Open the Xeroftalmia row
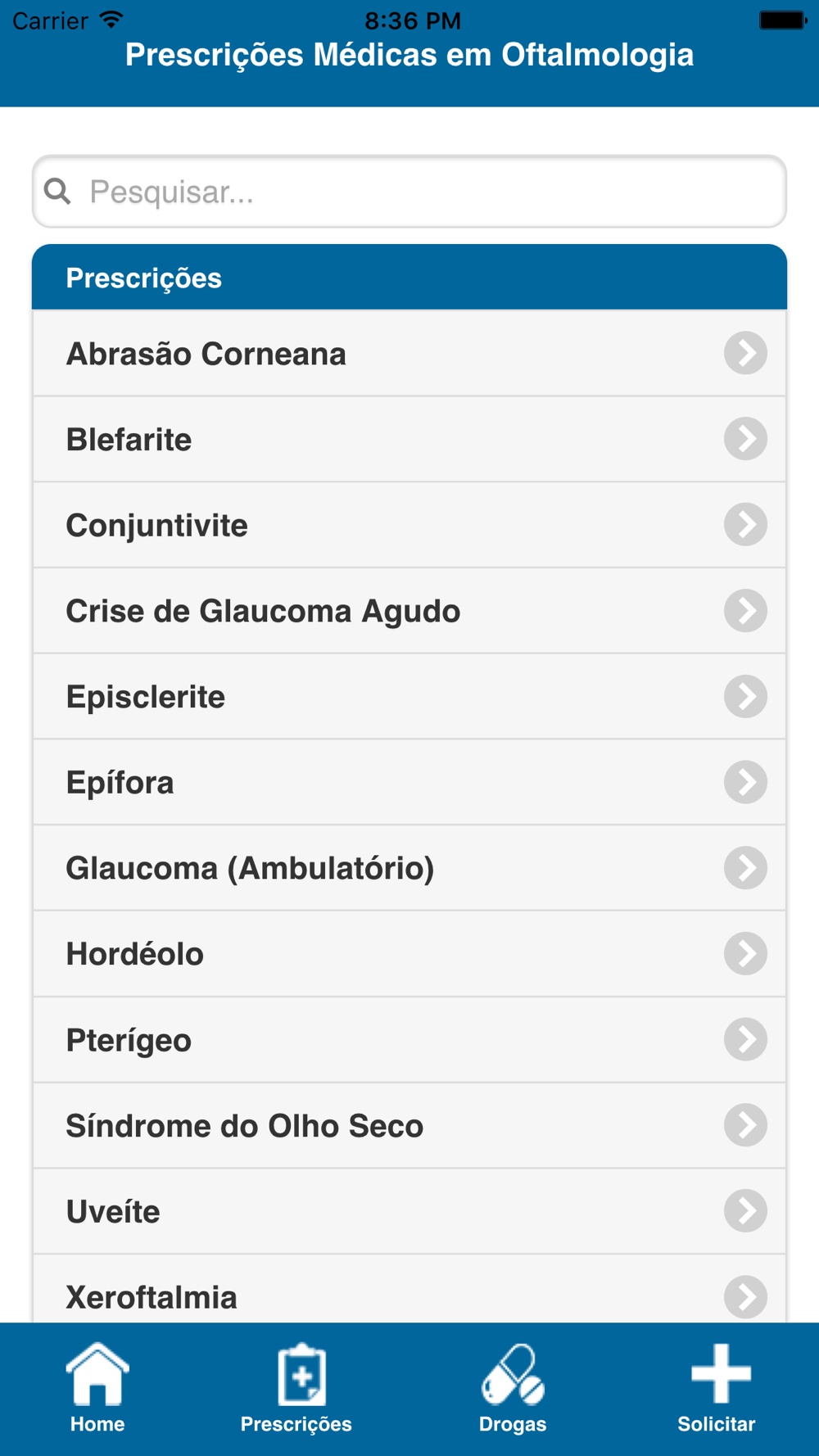Image resolution: width=819 pixels, height=1456 pixels. (x=409, y=1289)
